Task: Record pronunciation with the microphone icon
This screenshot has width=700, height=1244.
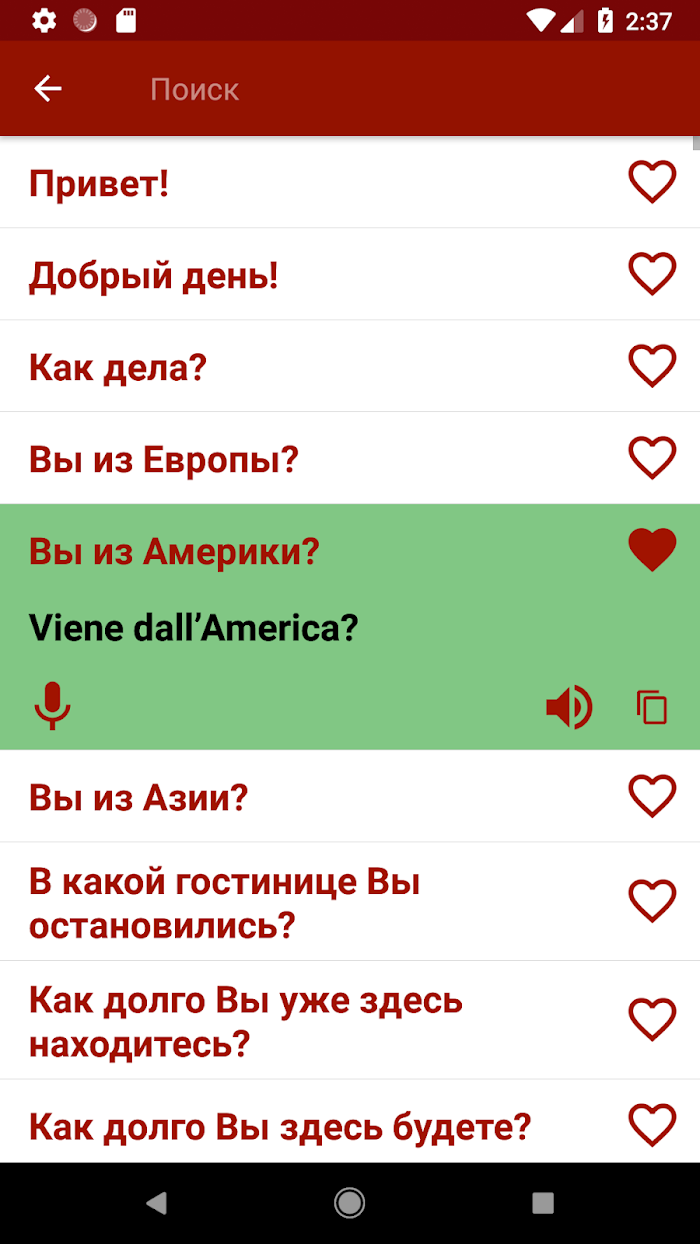Action: click(x=52, y=706)
